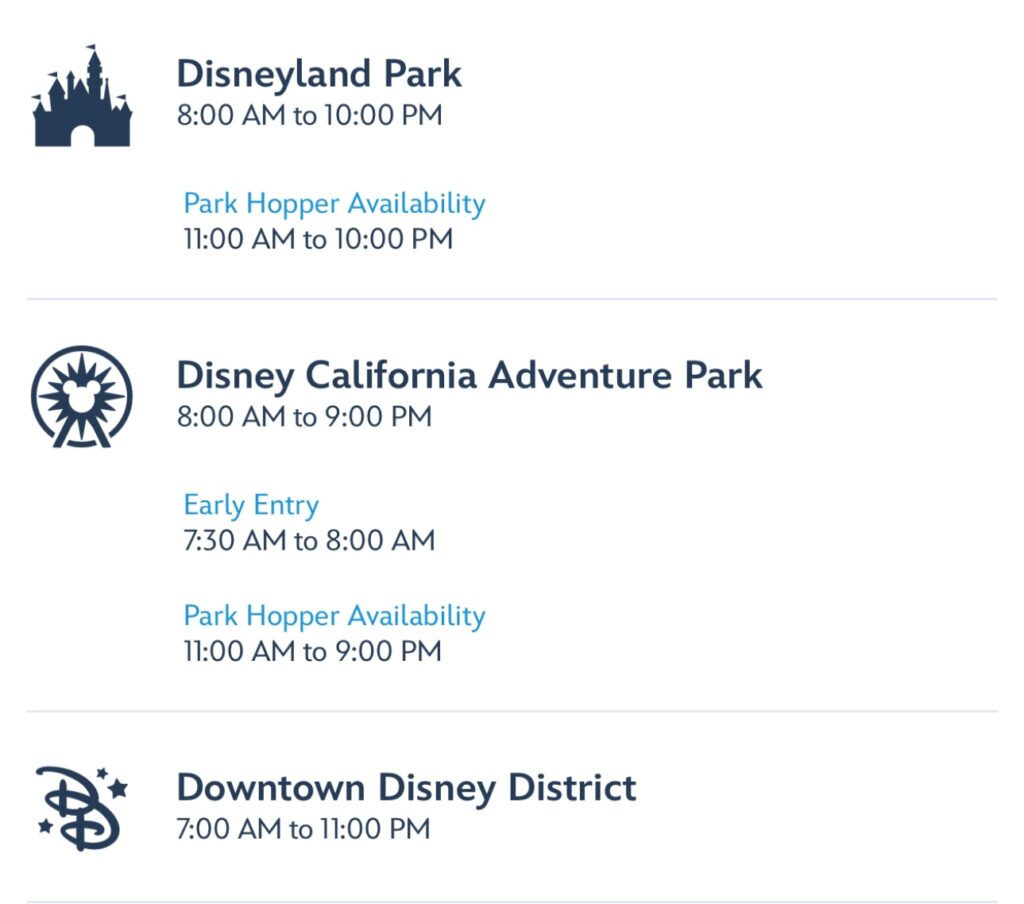The width and height of the screenshot is (1024, 904).
Task: Tap the Early Entry link
Action: (x=251, y=505)
